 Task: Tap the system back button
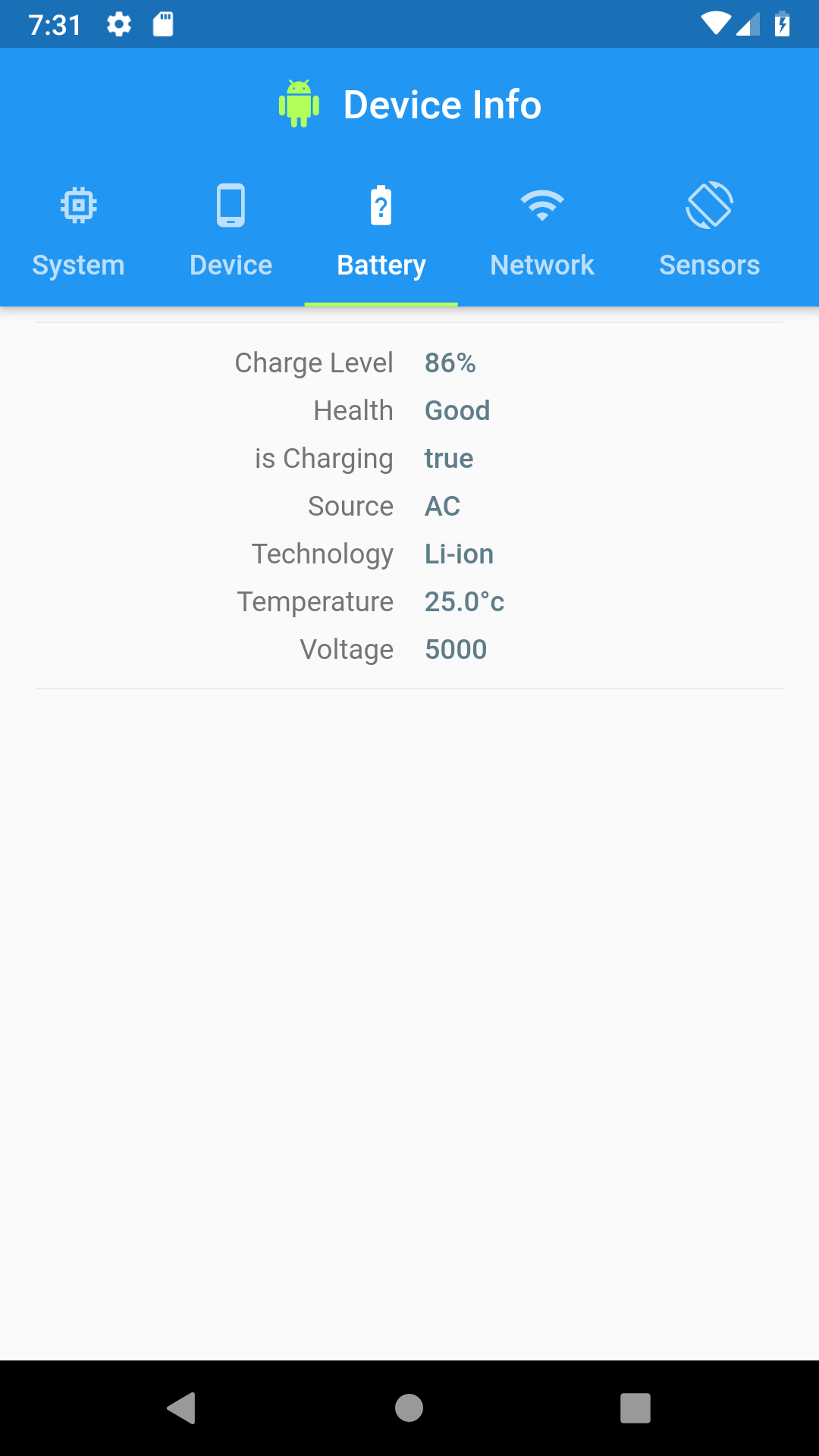[x=182, y=1408]
